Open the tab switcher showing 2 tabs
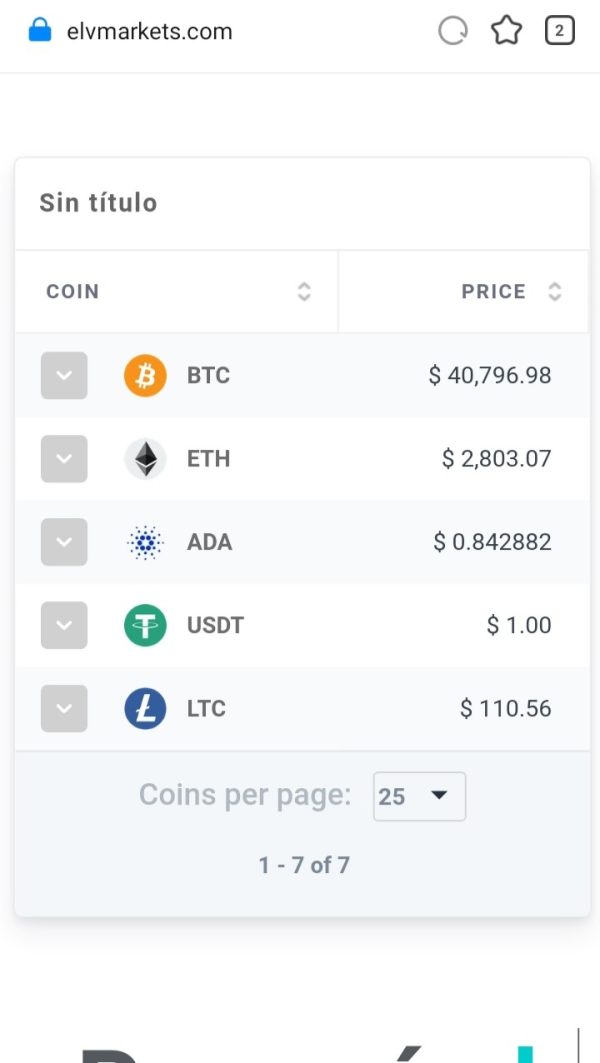Screen dimensions: 600x1063 [x=559, y=31]
